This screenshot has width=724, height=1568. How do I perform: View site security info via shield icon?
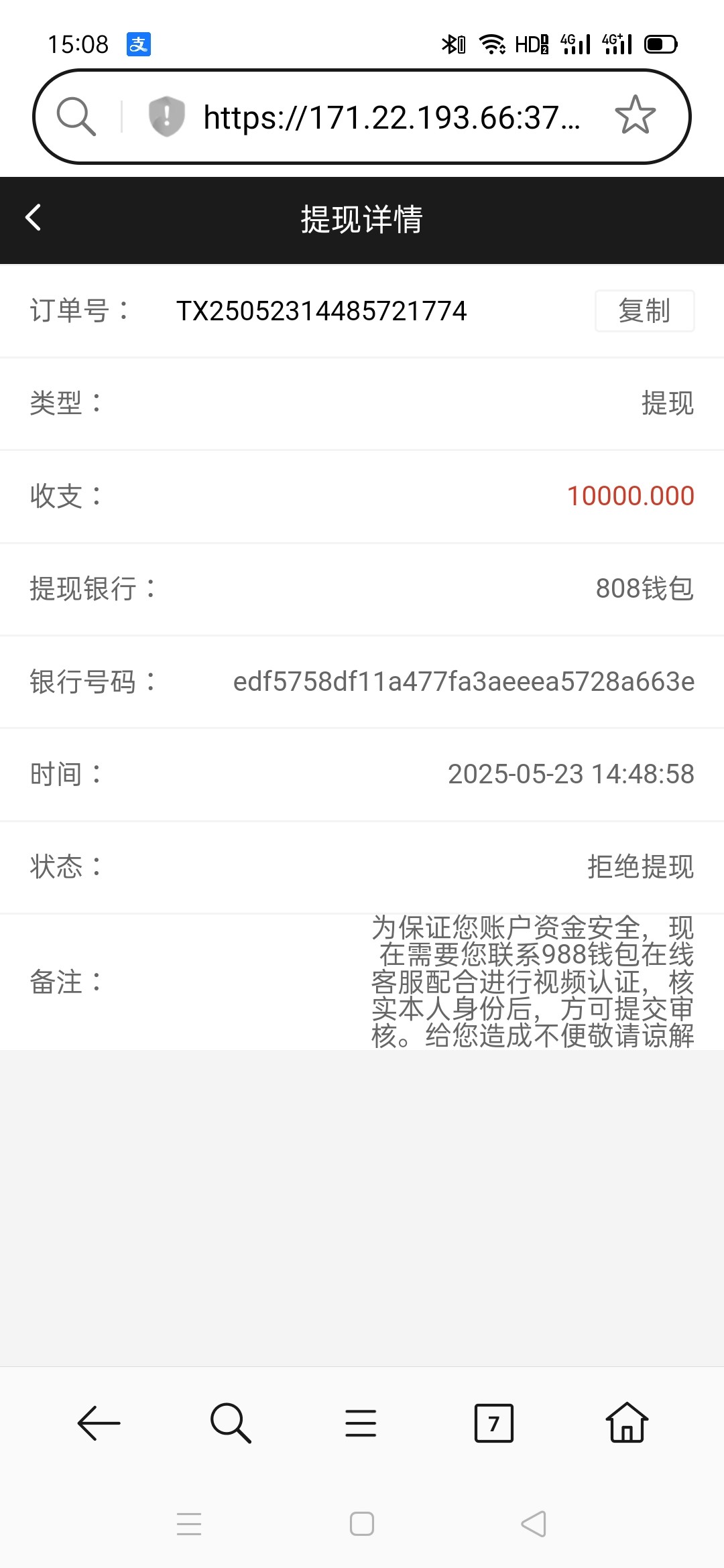166,117
